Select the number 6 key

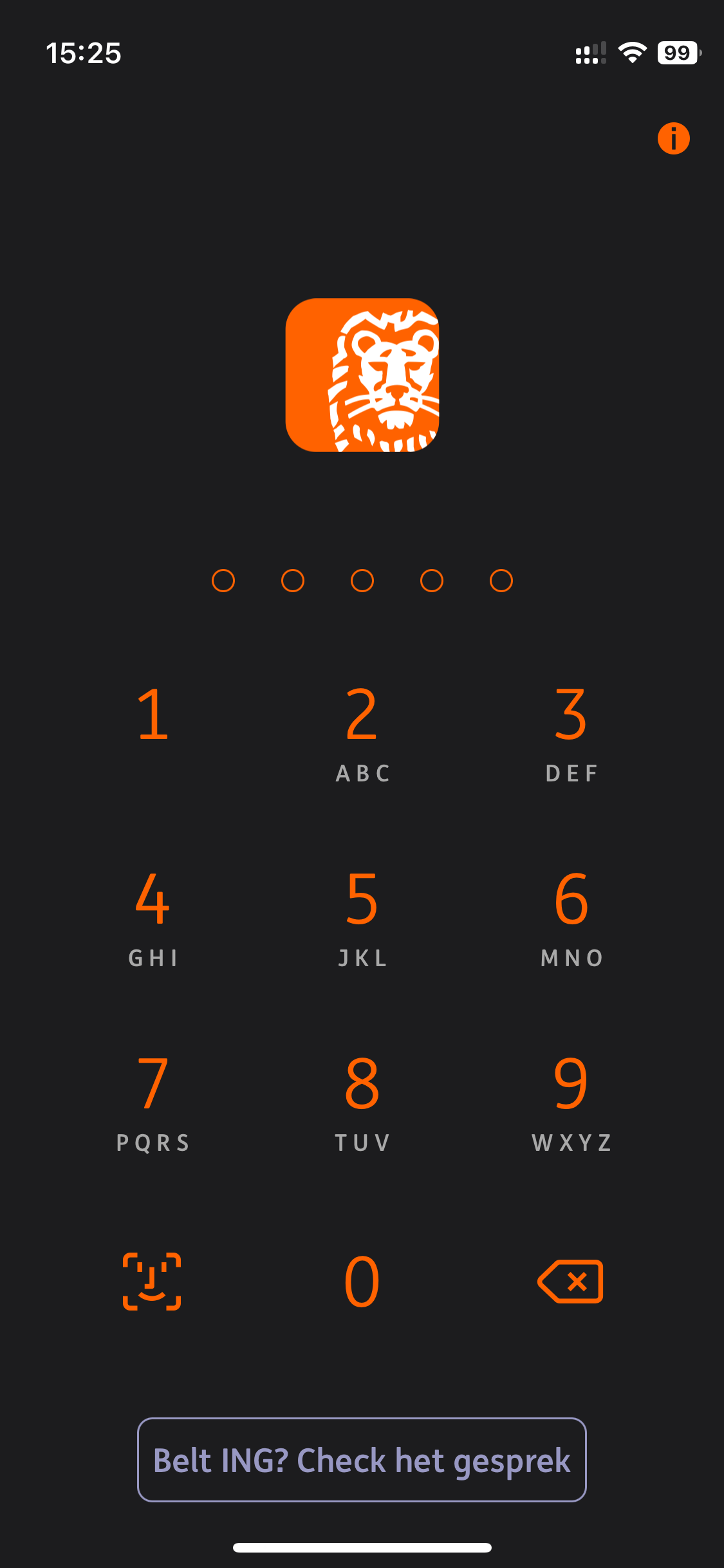(571, 915)
